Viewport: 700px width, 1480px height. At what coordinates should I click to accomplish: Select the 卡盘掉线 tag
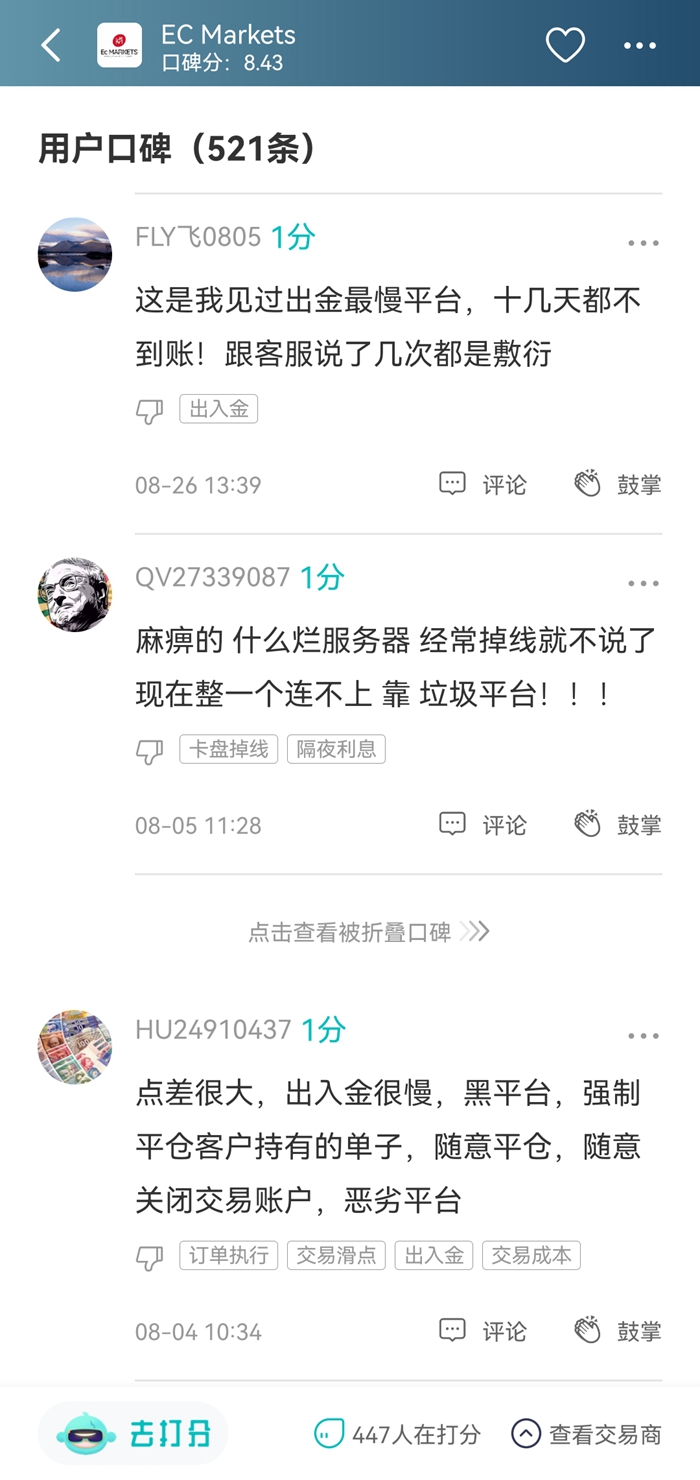(x=229, y=749)
